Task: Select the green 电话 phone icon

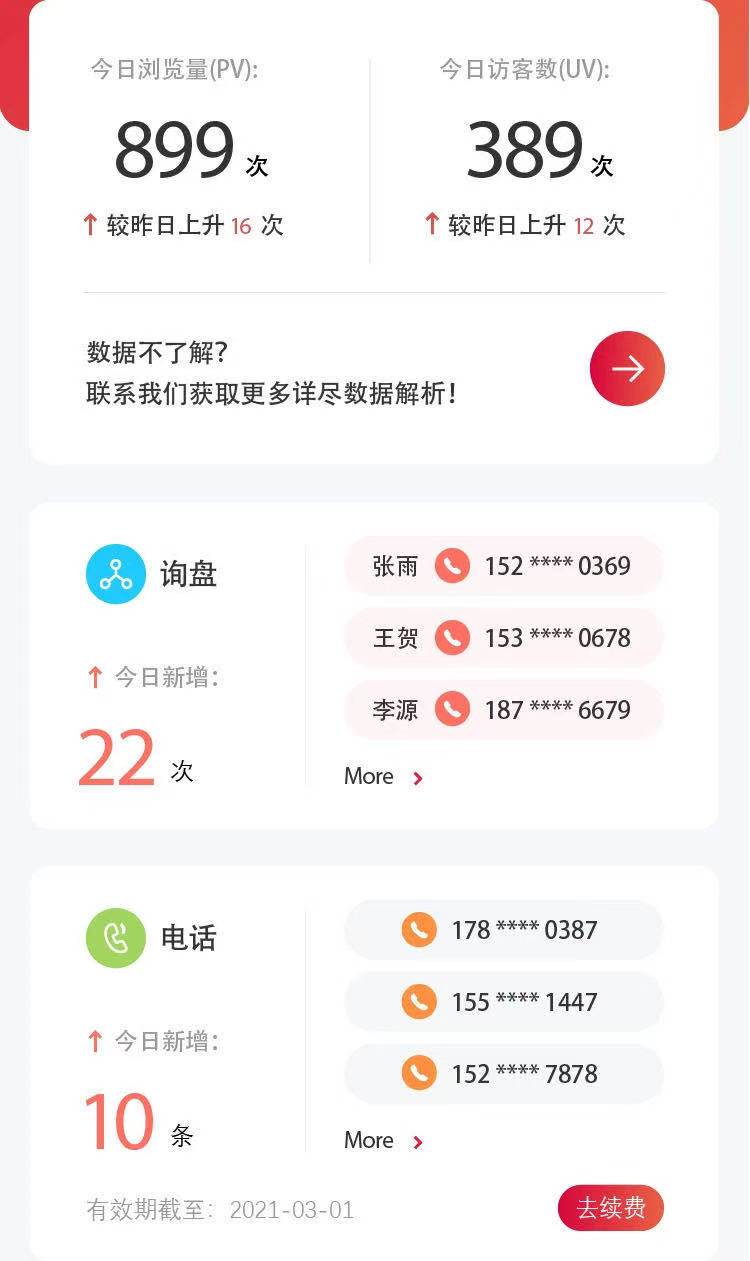Action: (116, 937)
